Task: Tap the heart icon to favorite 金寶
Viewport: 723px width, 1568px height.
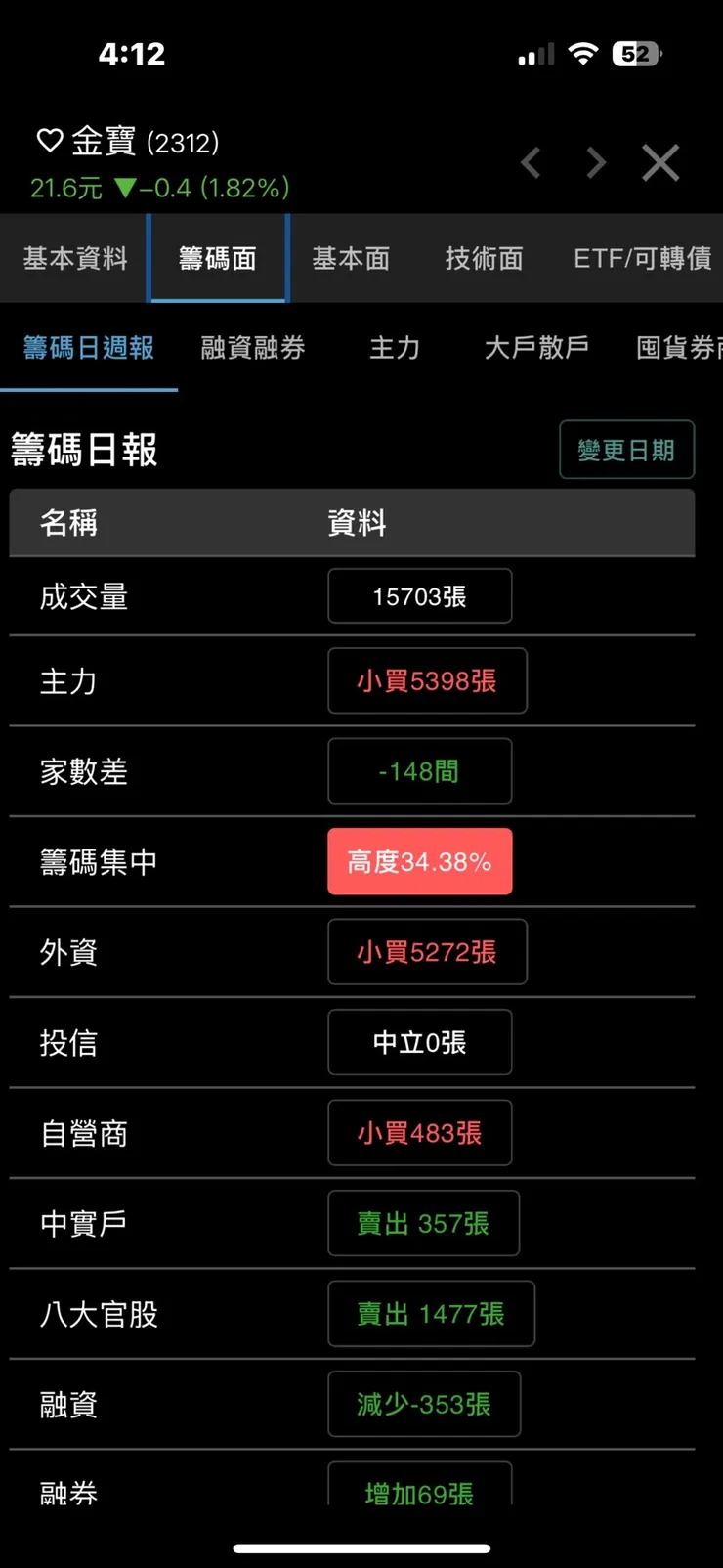Action: point(48,143)
